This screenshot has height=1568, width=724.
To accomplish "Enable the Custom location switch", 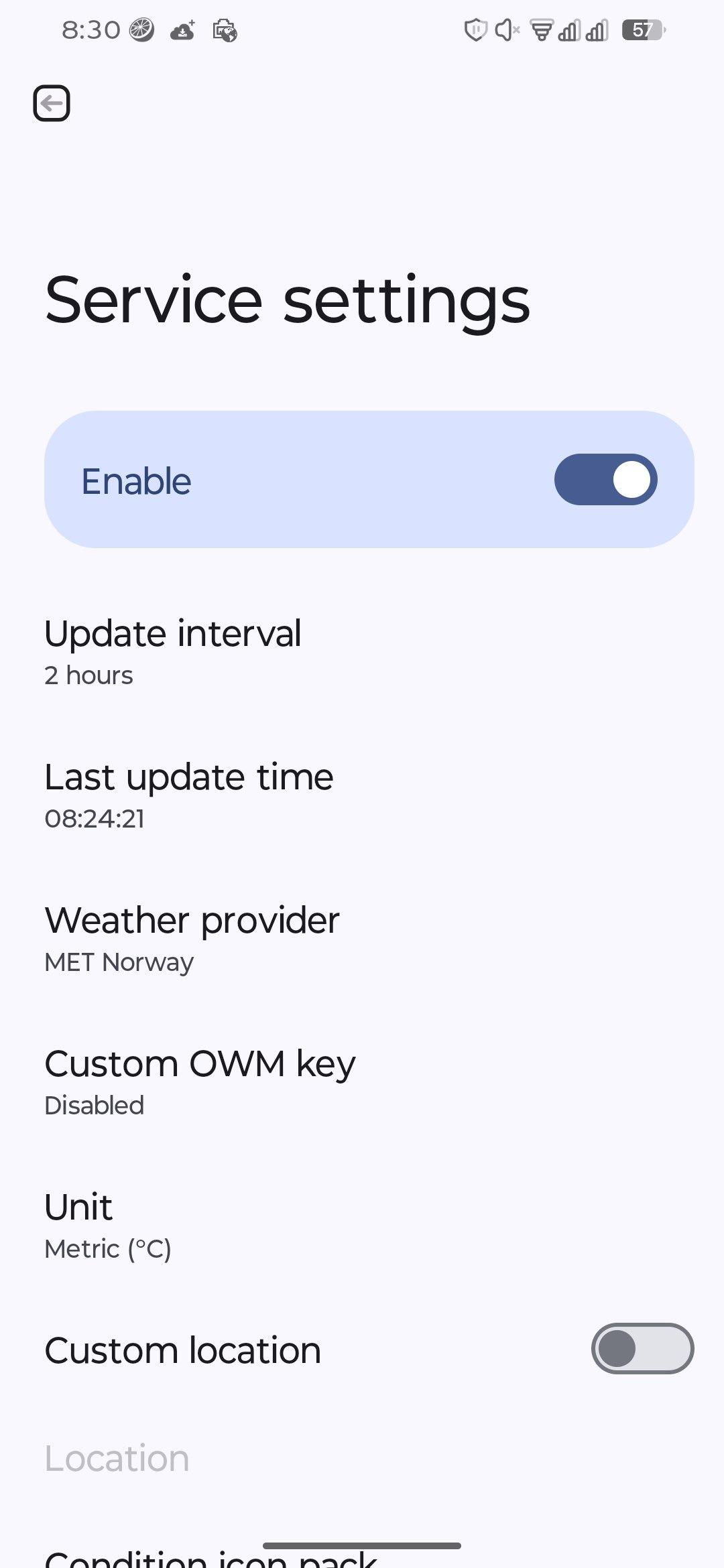I will (x=642, y=1348).
